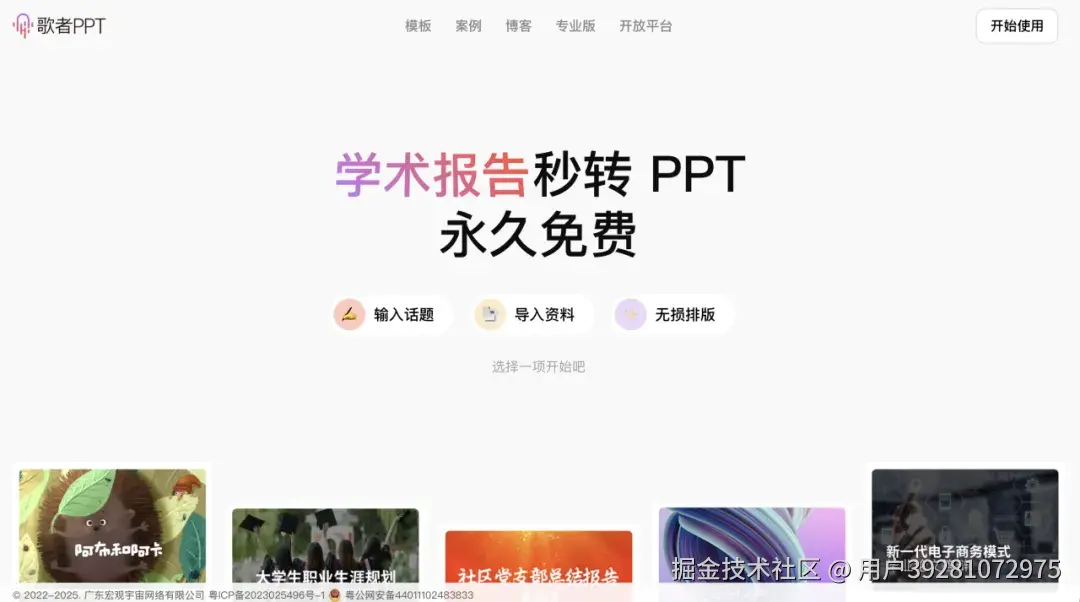This screenshot has width=1080, height=602.
Task: Switch to 专业版 page
Action: [x=575, y=26]
